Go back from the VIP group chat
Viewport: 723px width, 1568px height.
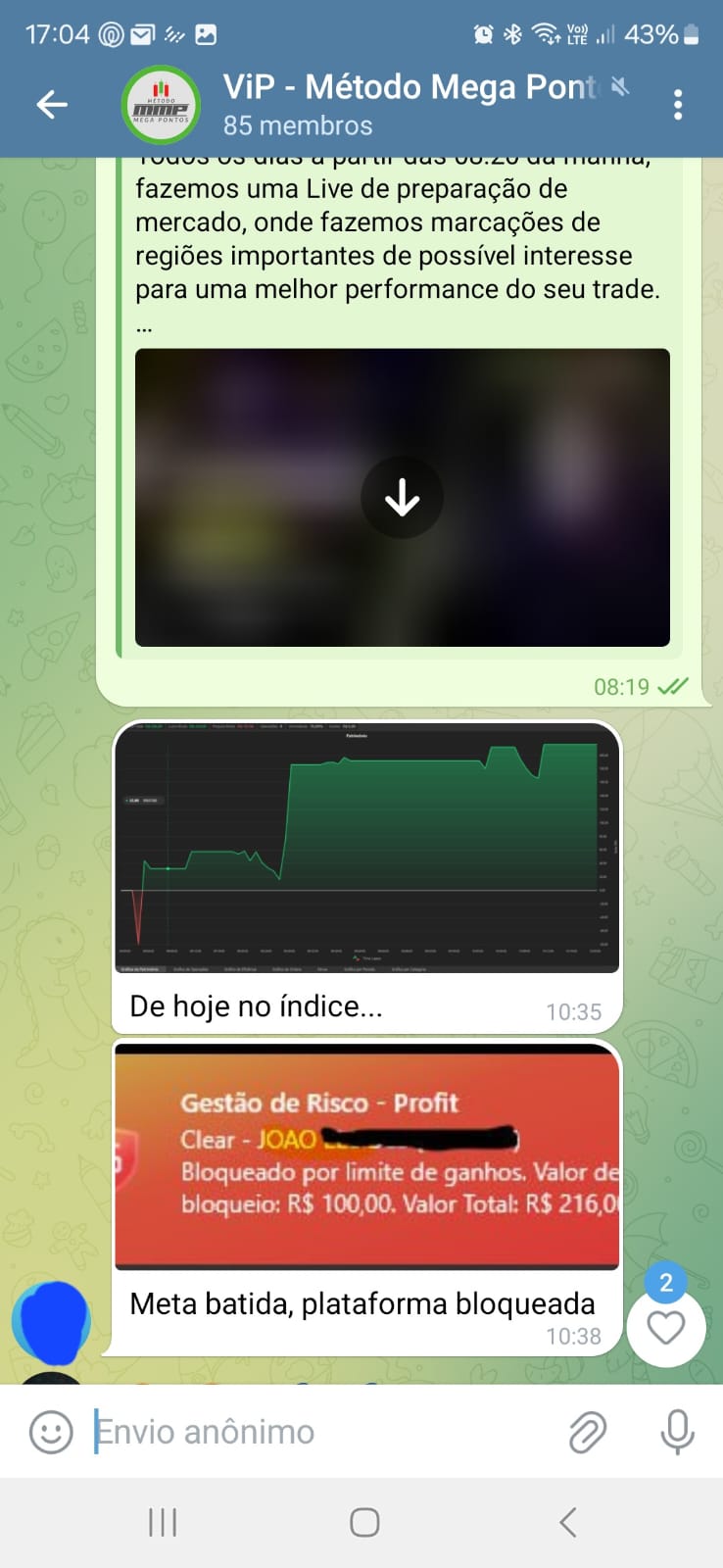click(51, 104)
